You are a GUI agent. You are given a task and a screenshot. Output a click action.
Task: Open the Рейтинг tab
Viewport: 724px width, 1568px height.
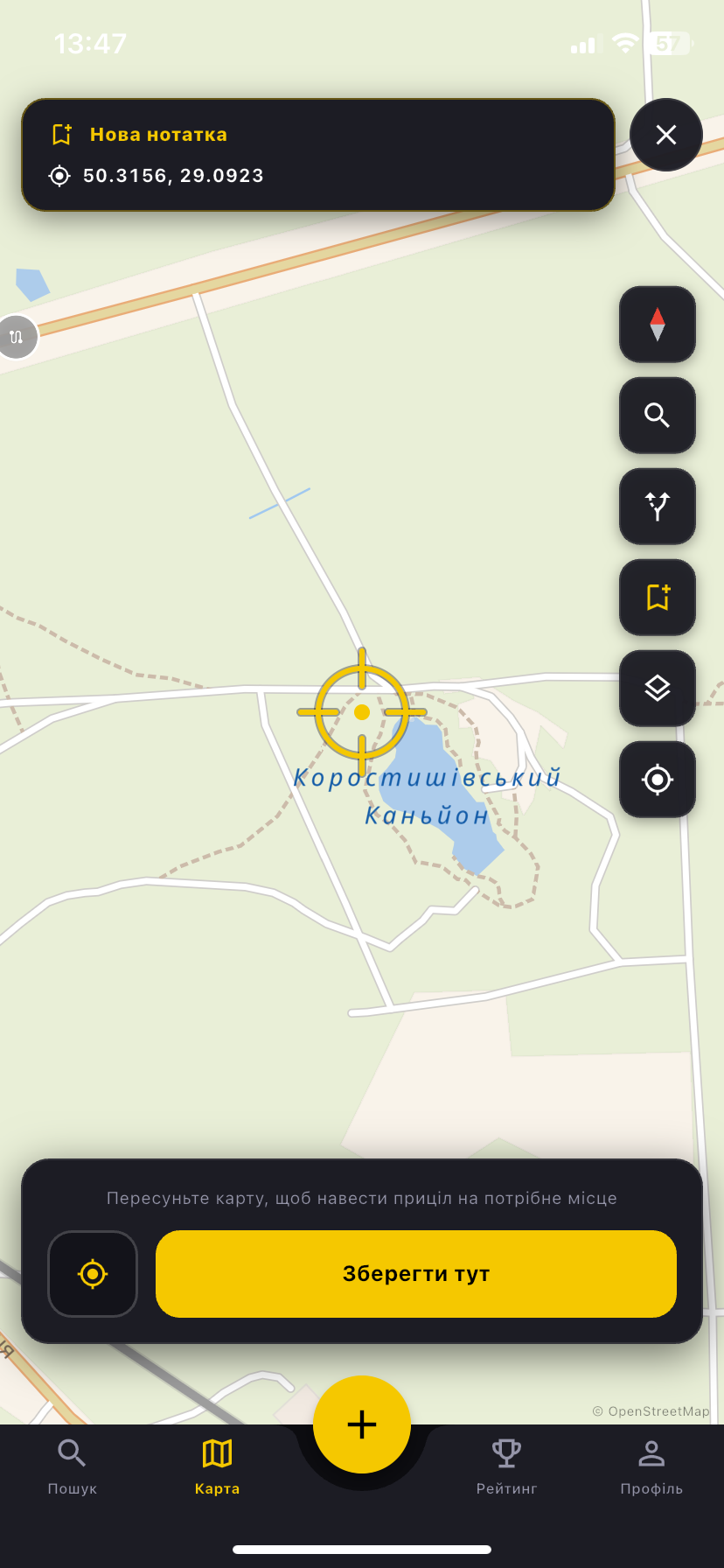pyautogui.click(x=506, y=1467)
